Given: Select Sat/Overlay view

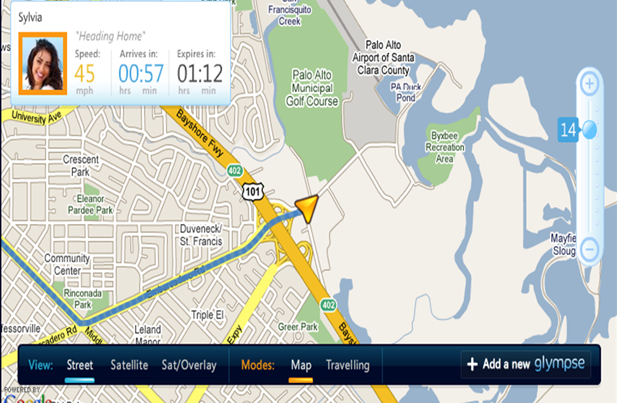Looking at the screenshot, I should [189, 365].
